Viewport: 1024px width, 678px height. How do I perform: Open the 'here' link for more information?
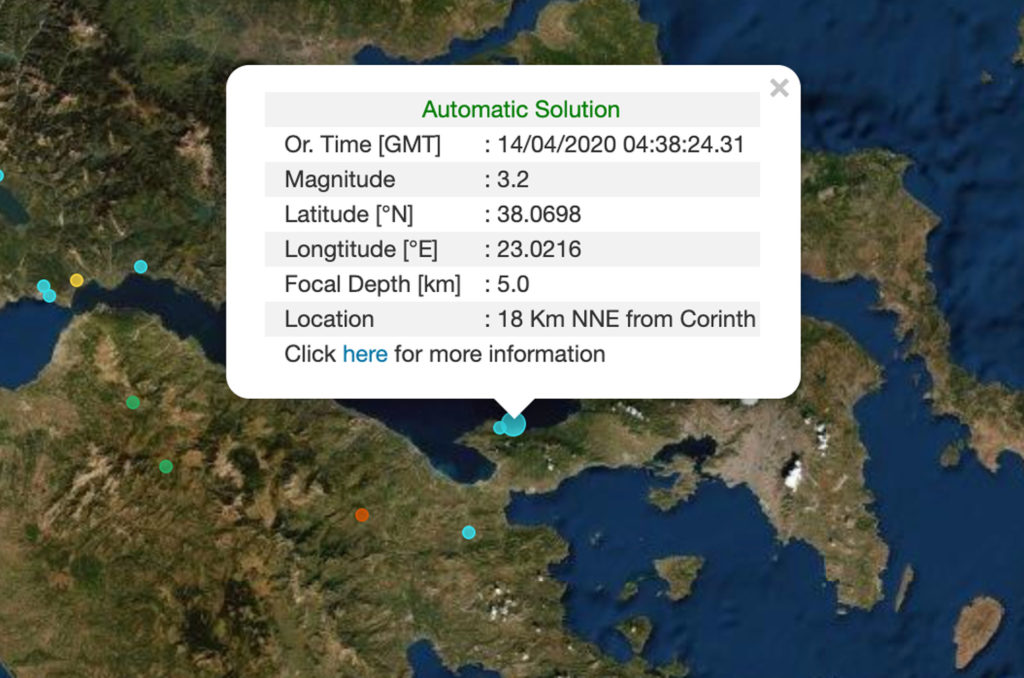pos(364,354)
